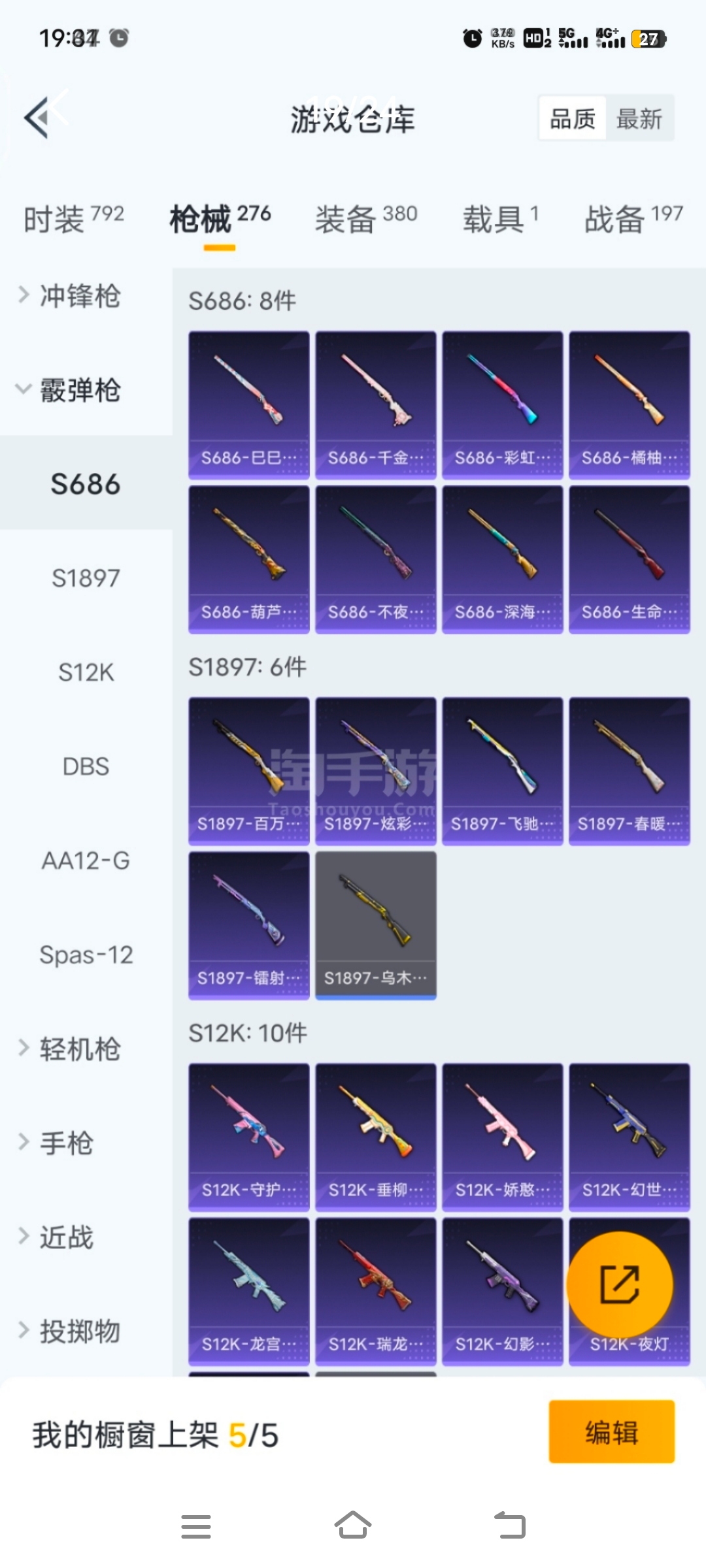
Task: Expand the 轻机枪 category
Action: tap(78, 1049)
